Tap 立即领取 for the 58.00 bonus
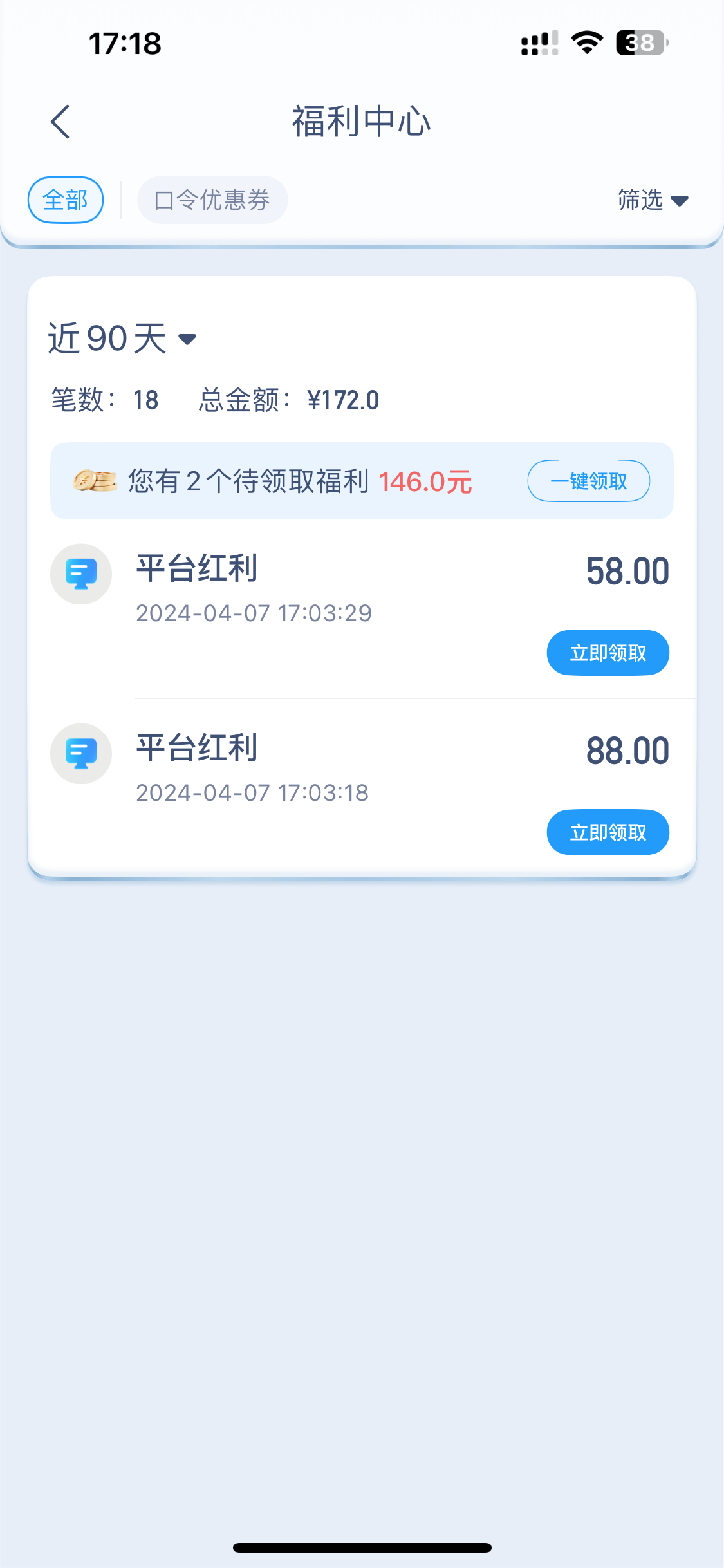This screenshot has width=724, height=1568. coord(607,652)
